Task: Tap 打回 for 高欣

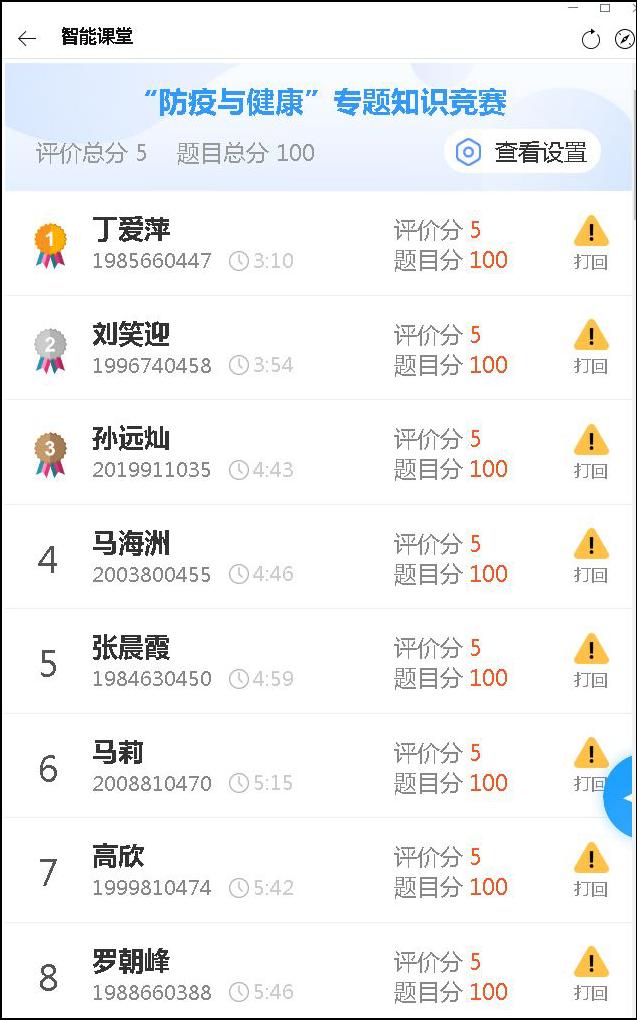Action: click(591, 870)
